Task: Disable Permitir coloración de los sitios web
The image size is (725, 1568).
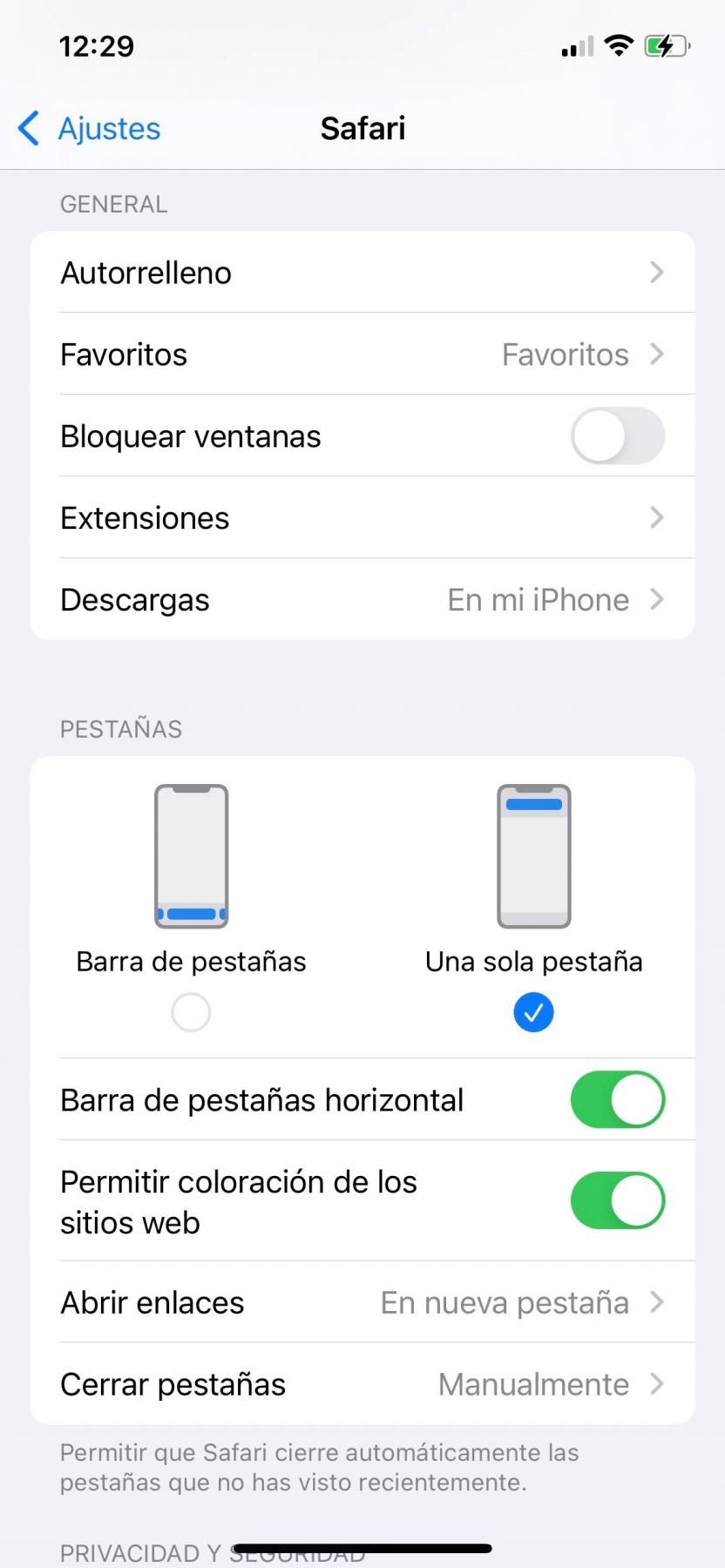Action: tap(617, 1200)
